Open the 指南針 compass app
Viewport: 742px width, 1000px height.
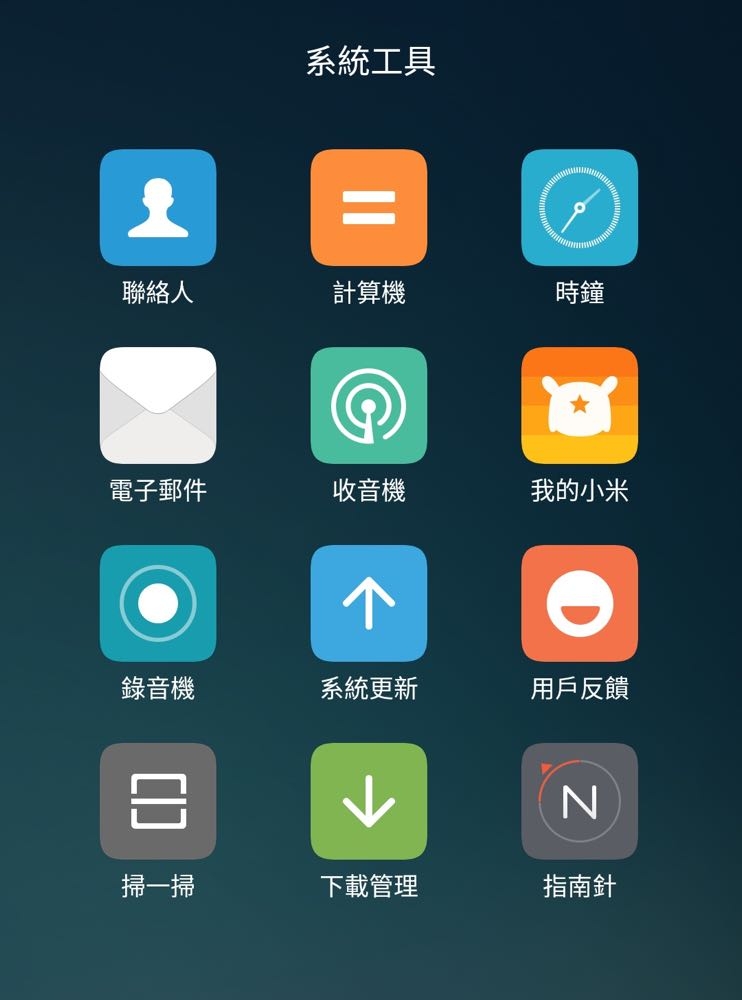pos(579,801)
